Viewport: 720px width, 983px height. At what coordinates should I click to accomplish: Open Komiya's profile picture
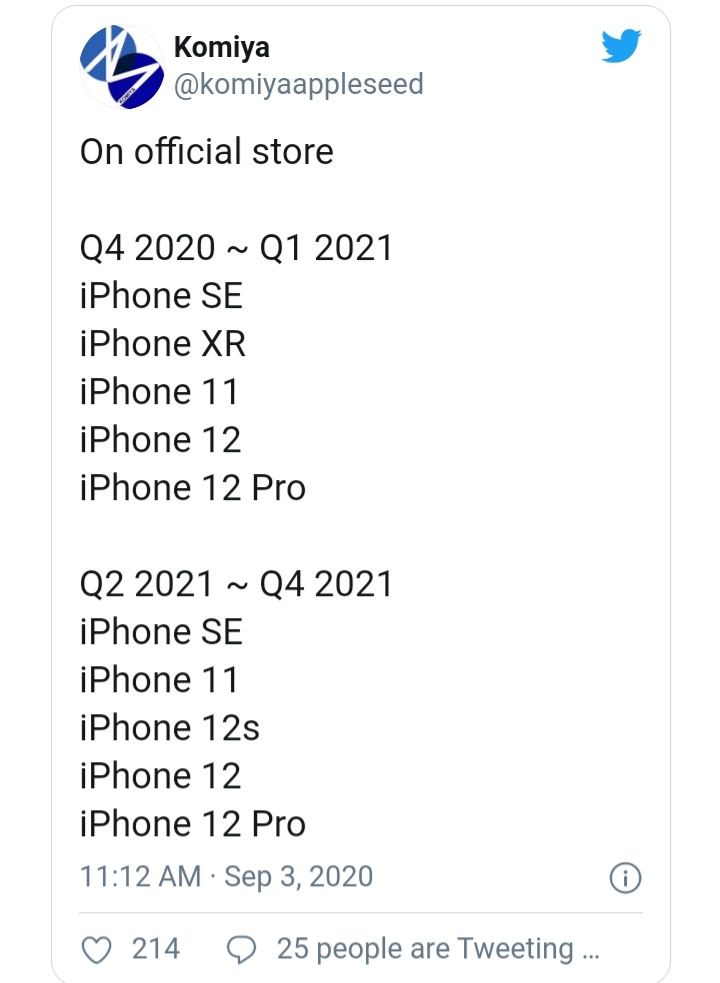coord(120,66)
